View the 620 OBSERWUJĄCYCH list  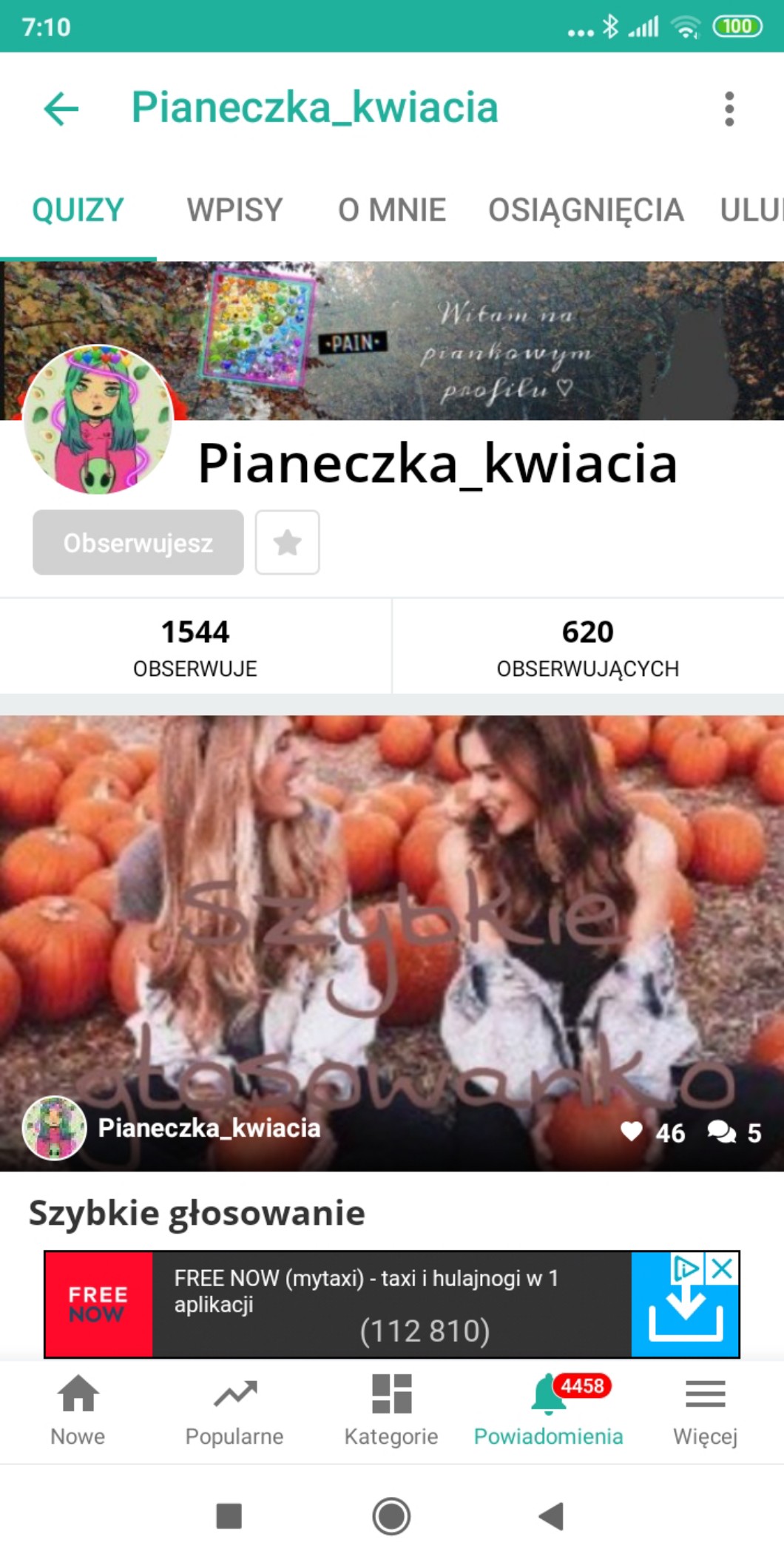(587, 646)
